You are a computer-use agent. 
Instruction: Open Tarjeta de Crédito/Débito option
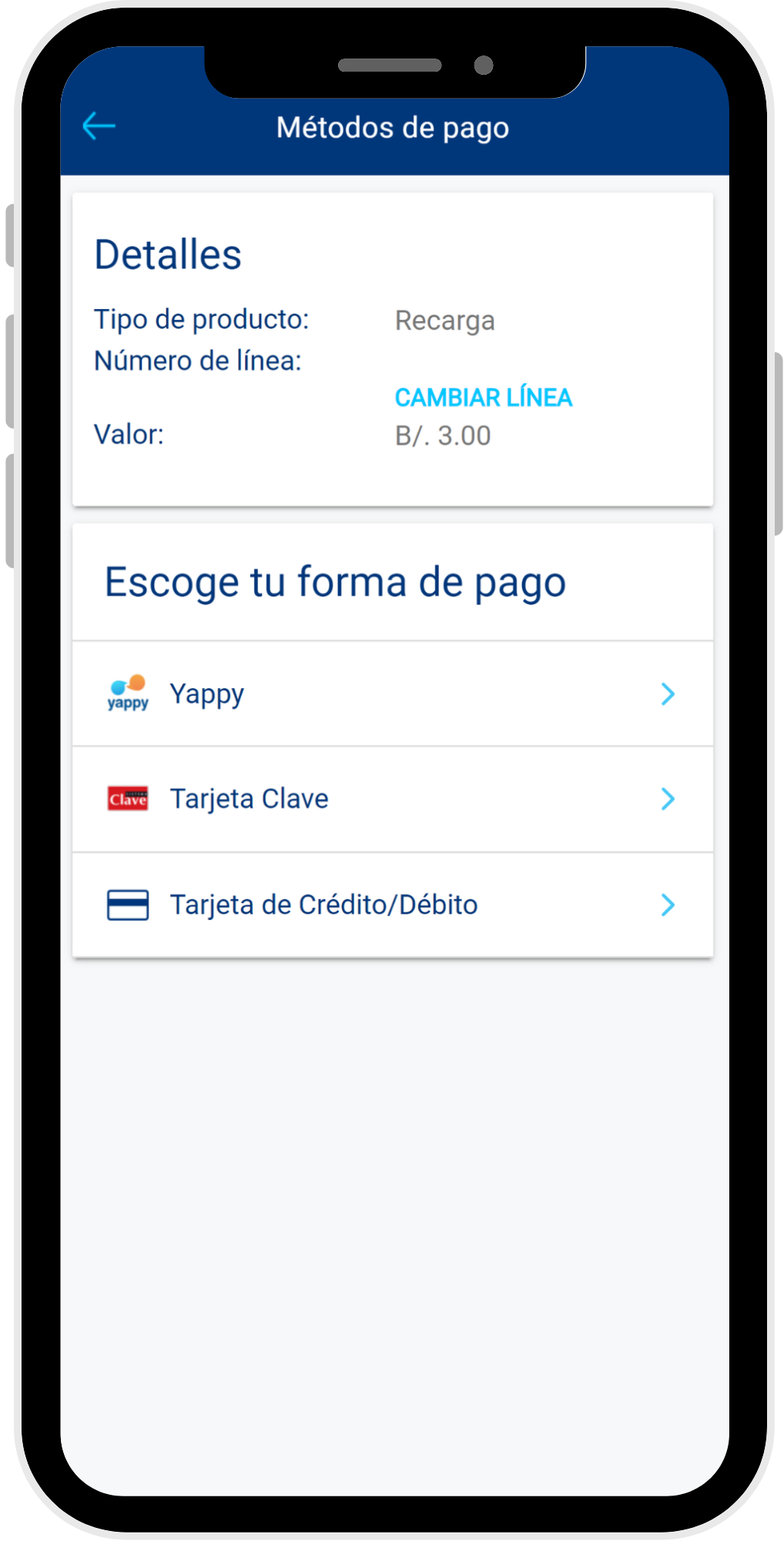click(393, 905)
